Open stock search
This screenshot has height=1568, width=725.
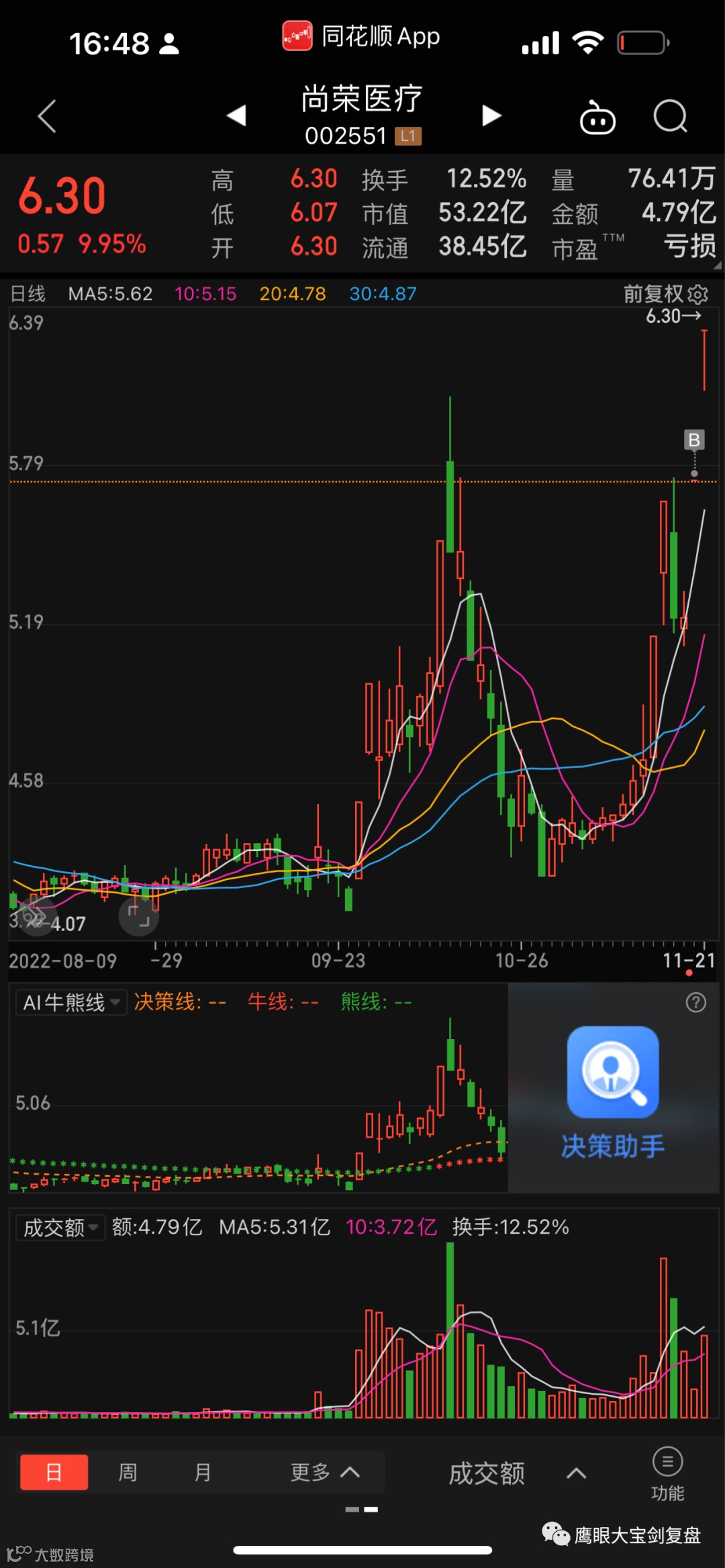(670, 117)
